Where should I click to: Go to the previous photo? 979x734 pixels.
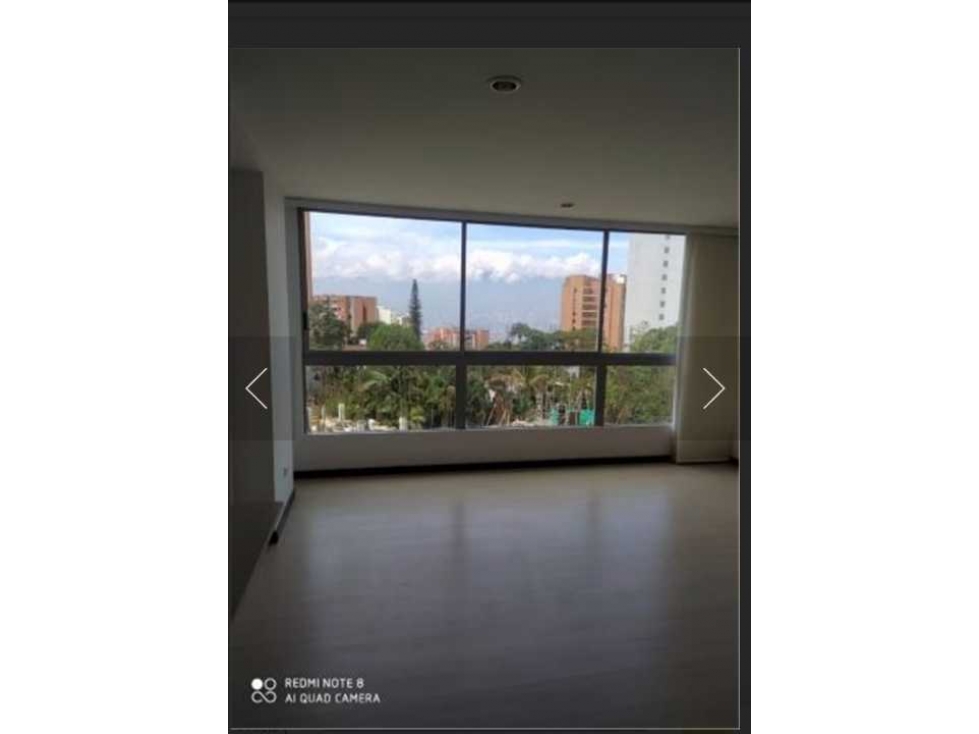(257, 388)
